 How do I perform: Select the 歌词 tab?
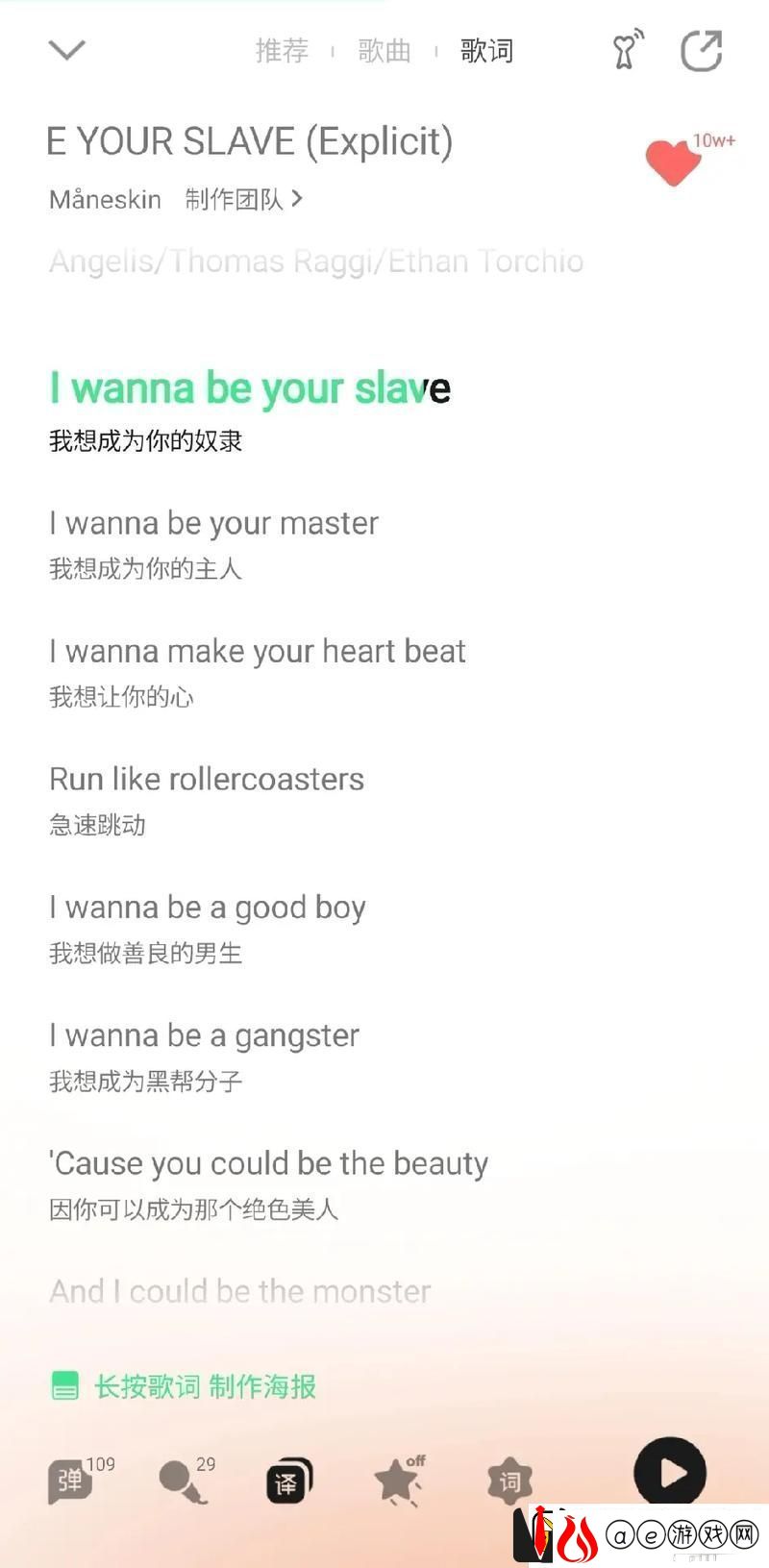coord(486,50)
